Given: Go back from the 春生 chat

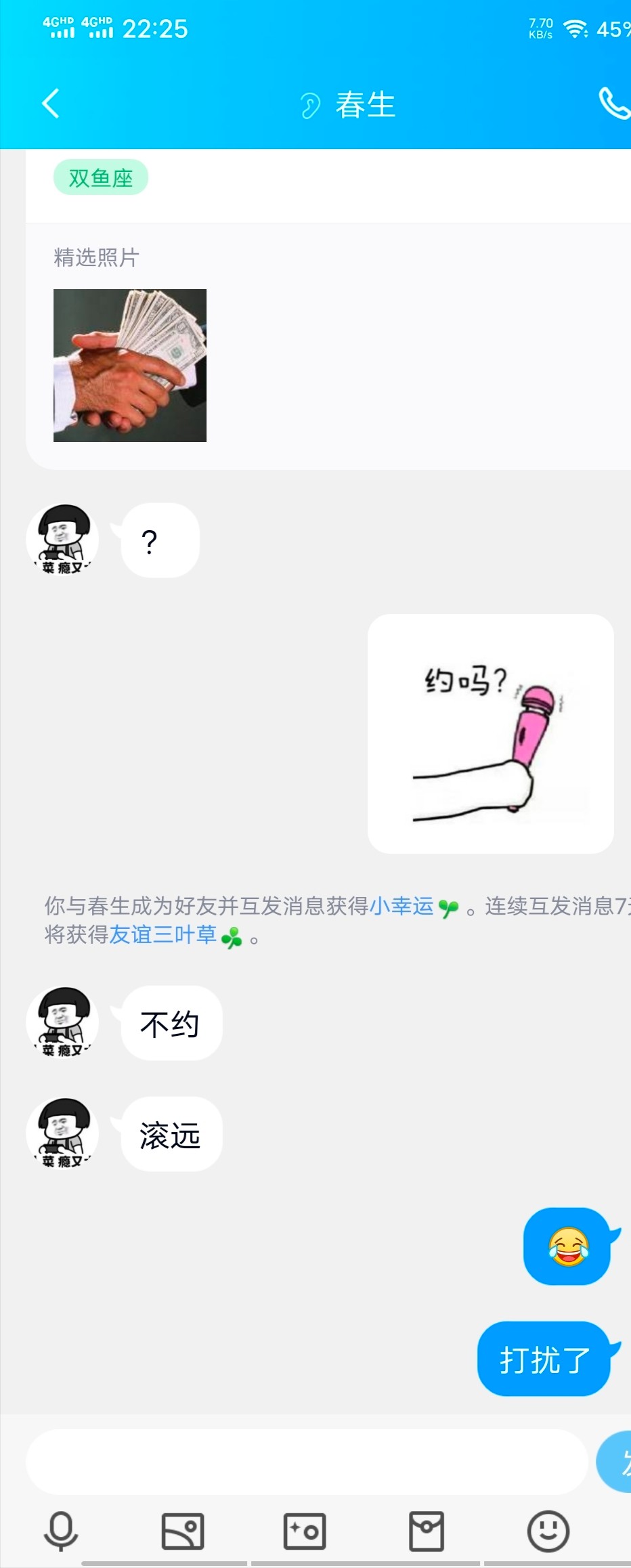Looking at the screenshot, I should coord(51,104).
